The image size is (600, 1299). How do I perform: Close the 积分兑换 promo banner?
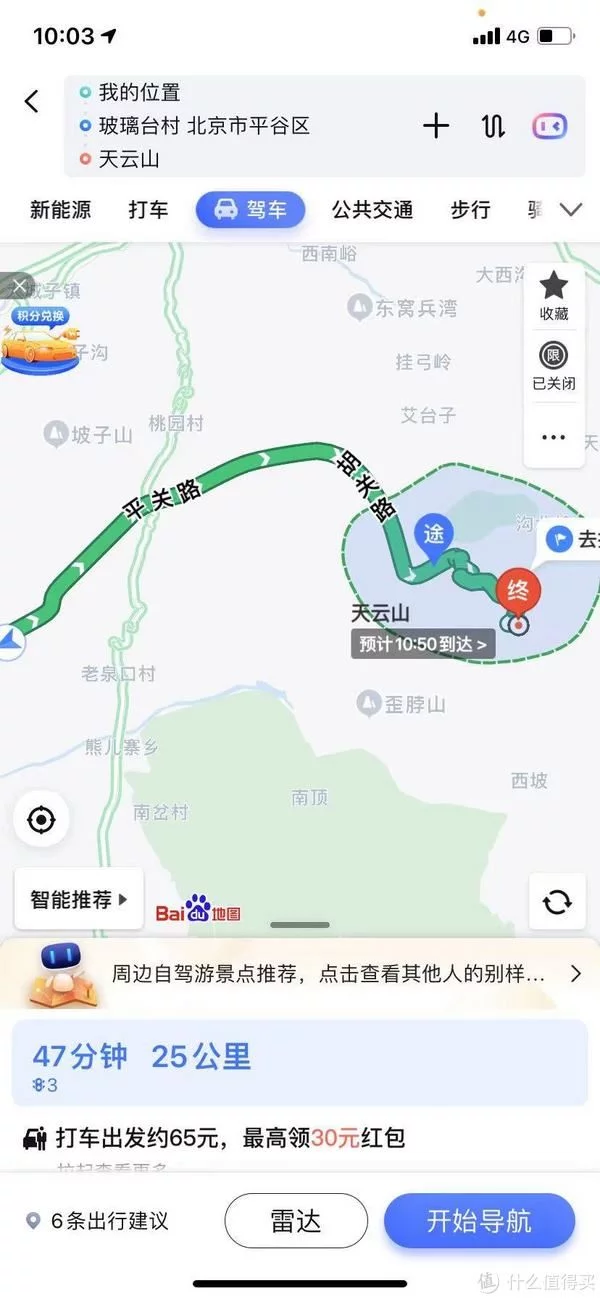coord(19,287)
